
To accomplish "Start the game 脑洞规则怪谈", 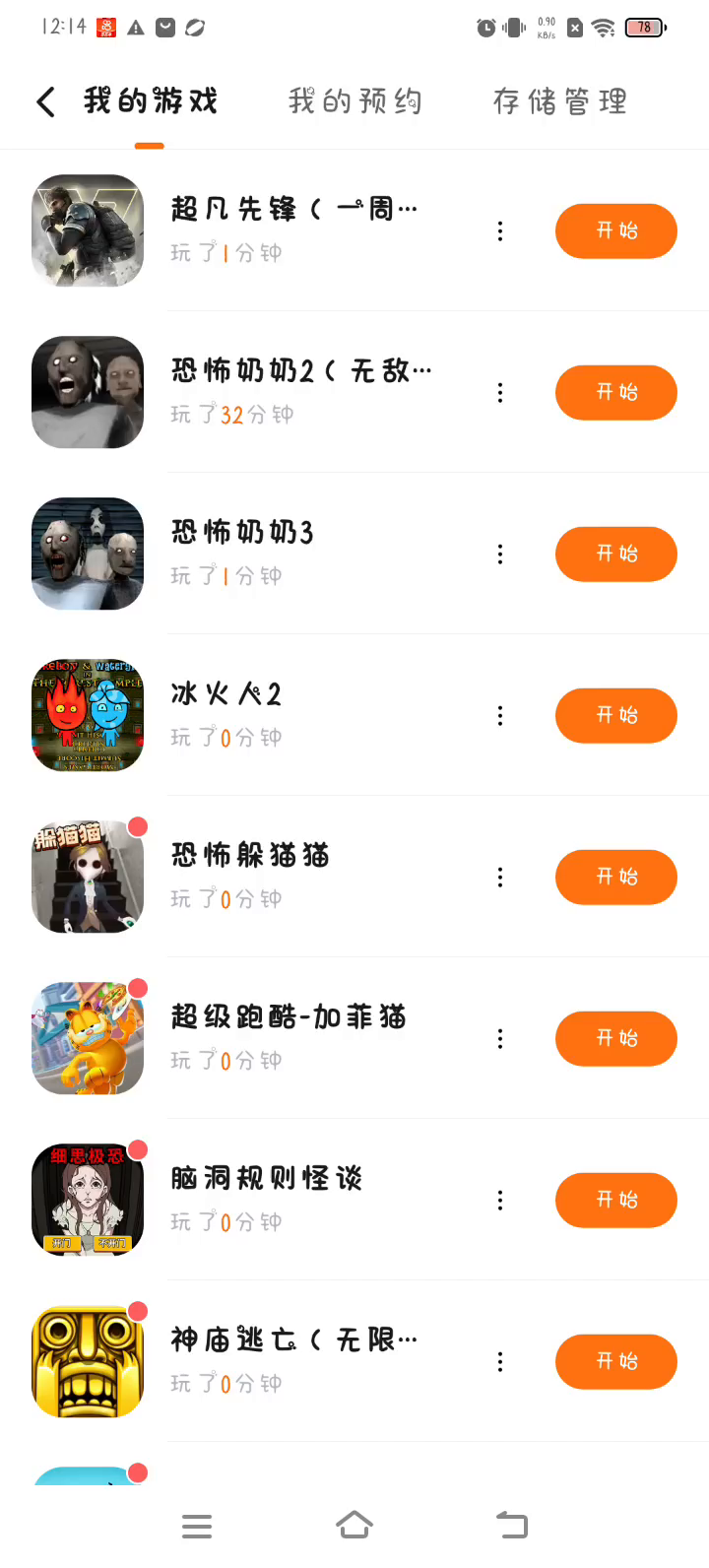I will [615, 1201].
